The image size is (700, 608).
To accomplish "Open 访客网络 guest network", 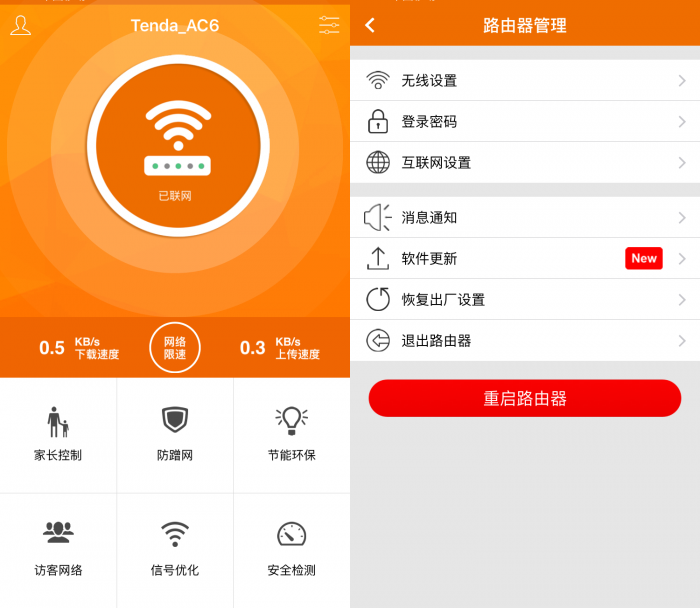I will pos(58,550).
